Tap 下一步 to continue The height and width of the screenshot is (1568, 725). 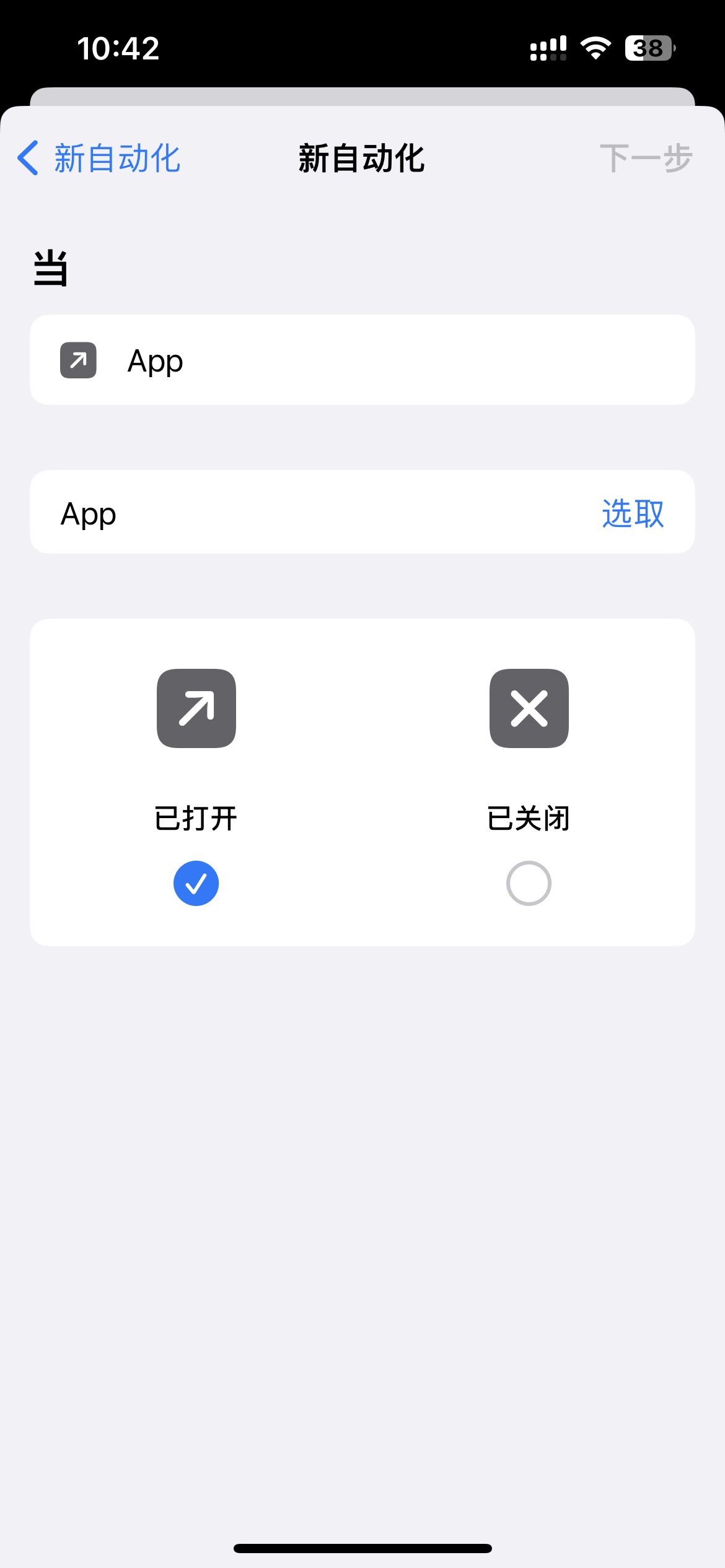(x=646, y=158)
